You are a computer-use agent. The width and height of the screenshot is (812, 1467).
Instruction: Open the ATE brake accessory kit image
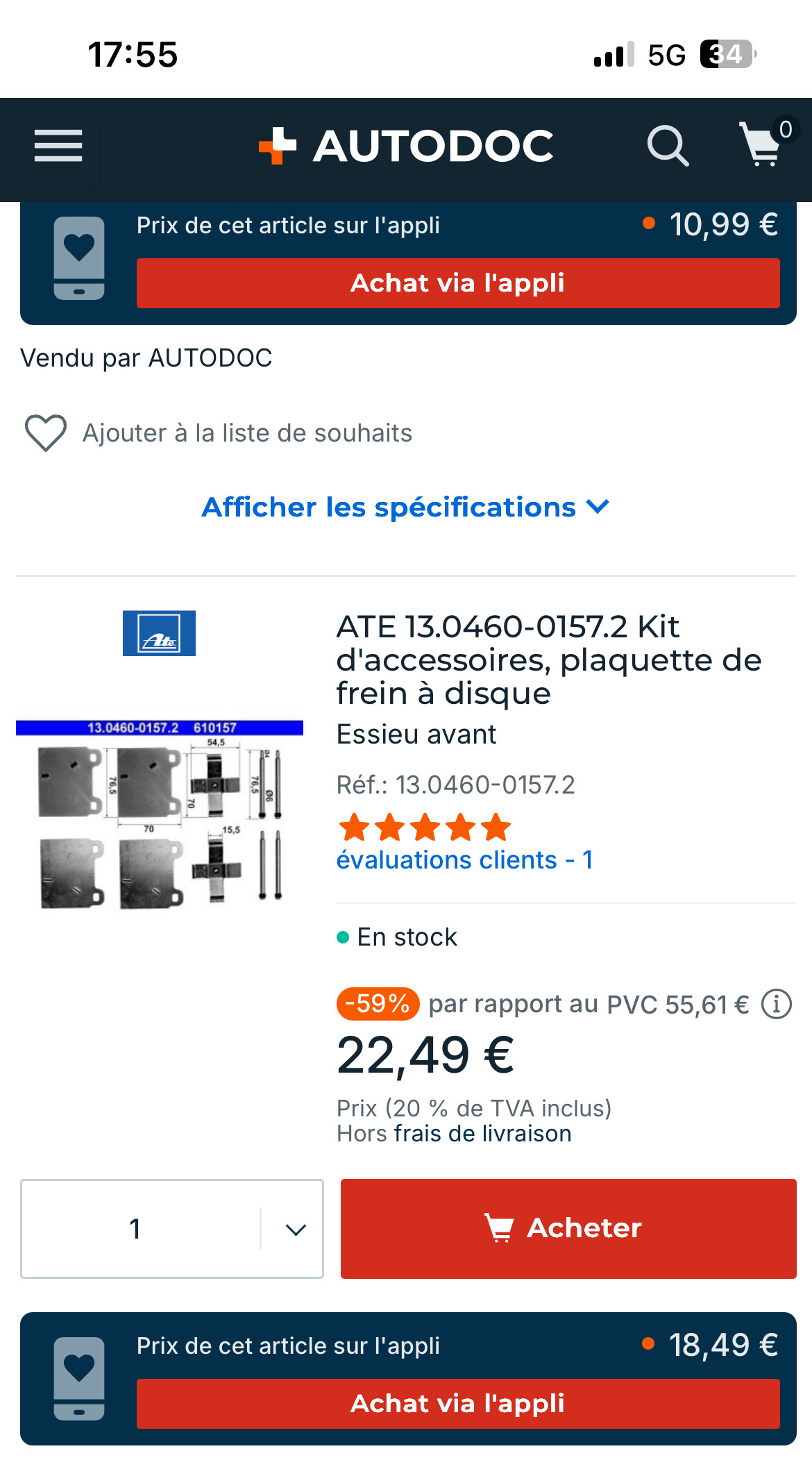coord(160,814)
